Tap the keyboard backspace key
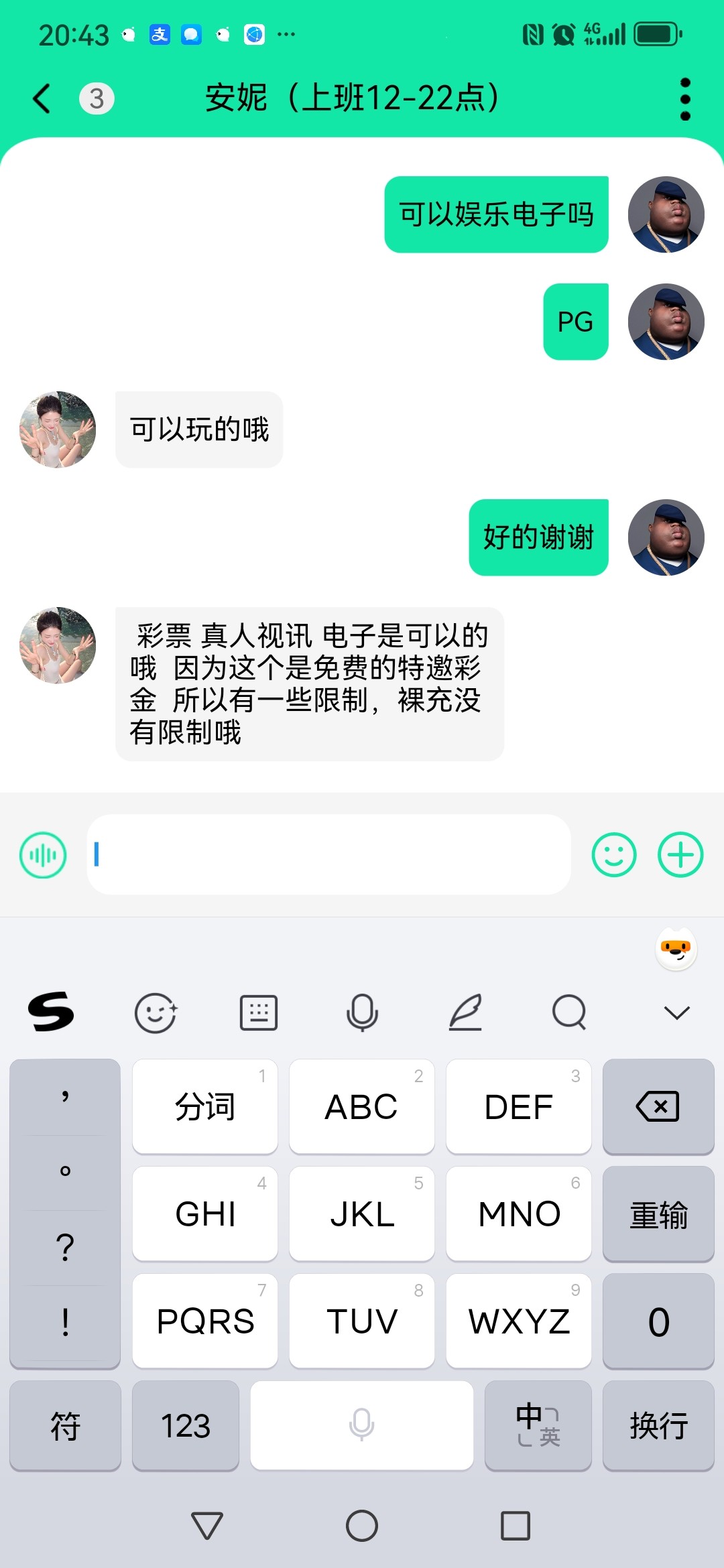Image resolution: width=724 pixels, height=1568 pixels. pos(658,1106)
